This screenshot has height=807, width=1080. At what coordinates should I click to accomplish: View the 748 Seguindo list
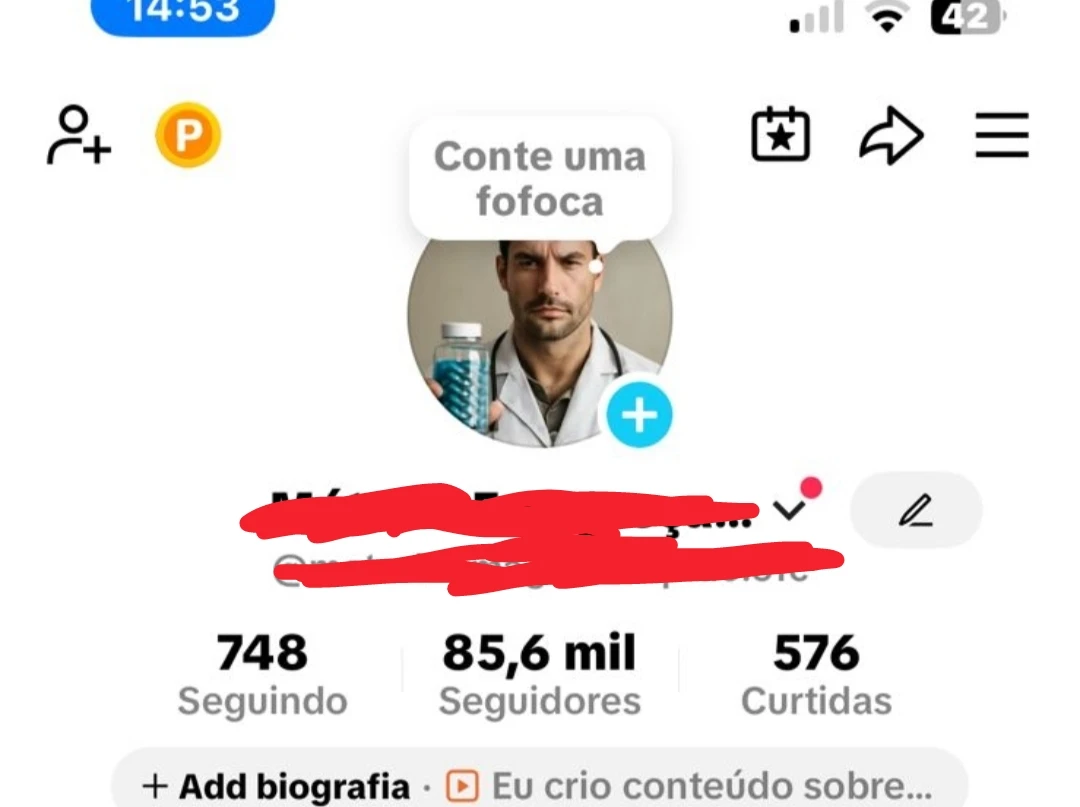[x=262, y=675]
